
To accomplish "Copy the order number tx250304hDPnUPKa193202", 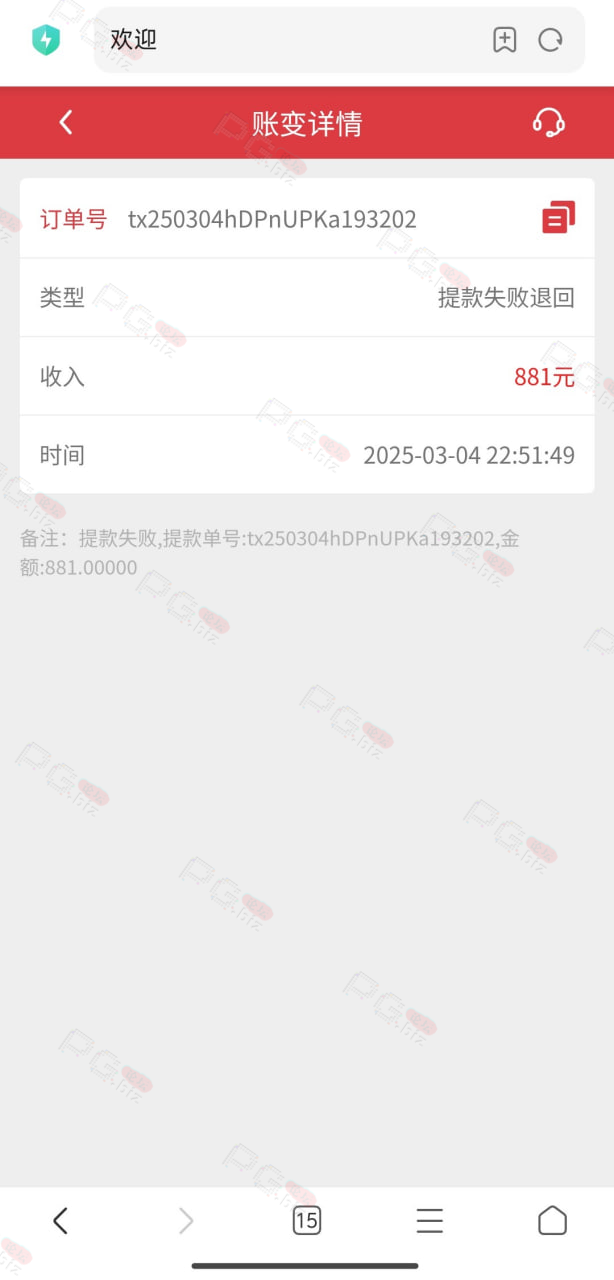I will pyautogui.click(x=558, y=218).
